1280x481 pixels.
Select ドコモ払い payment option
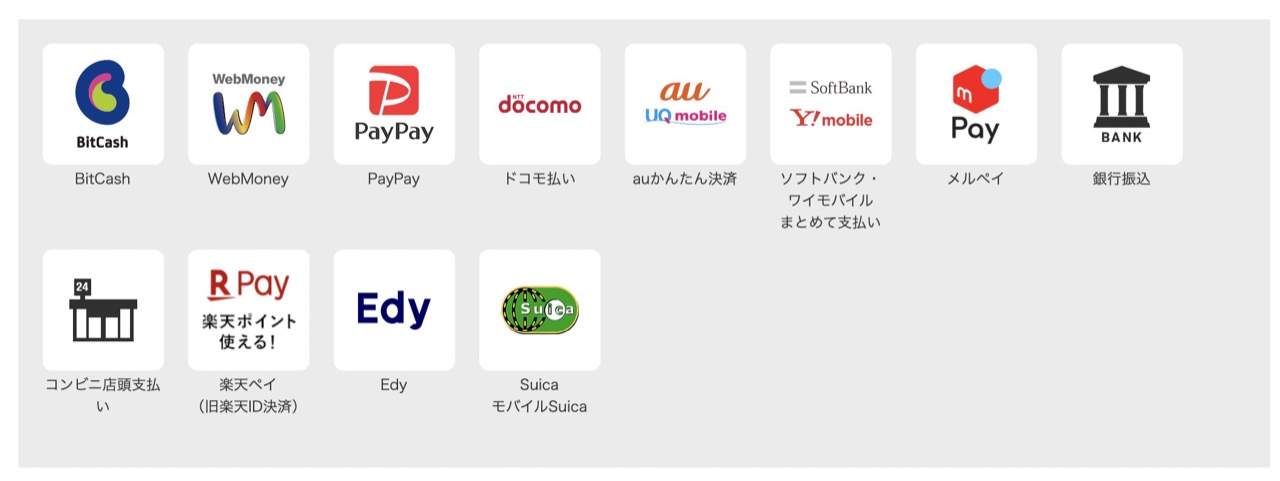click(540, 104)
